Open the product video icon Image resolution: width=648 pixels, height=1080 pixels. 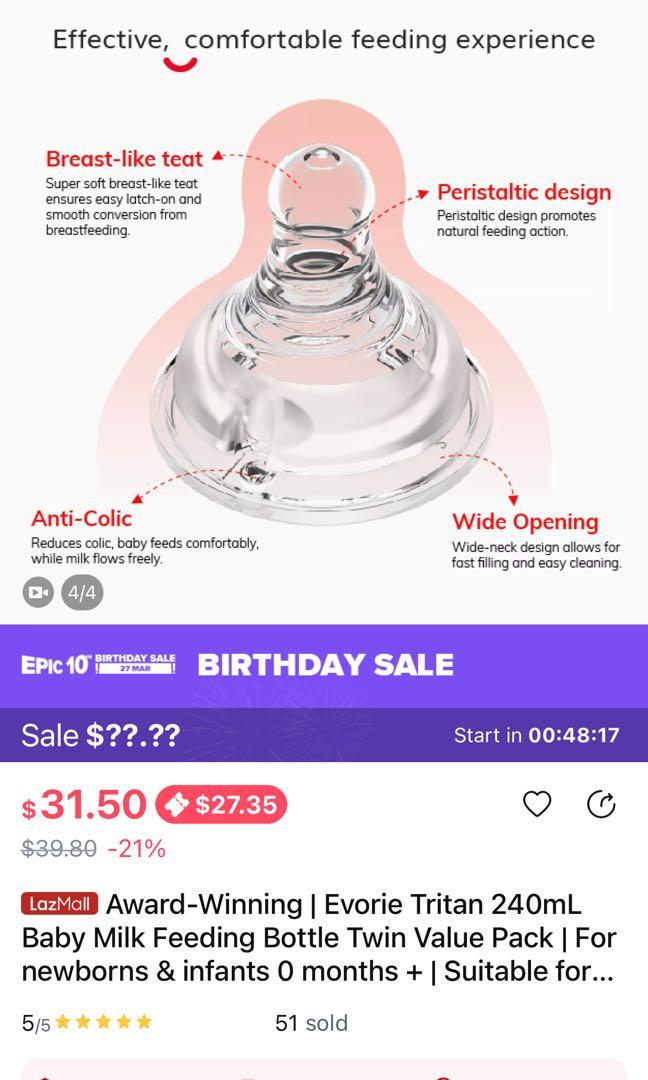coord(38,592)
